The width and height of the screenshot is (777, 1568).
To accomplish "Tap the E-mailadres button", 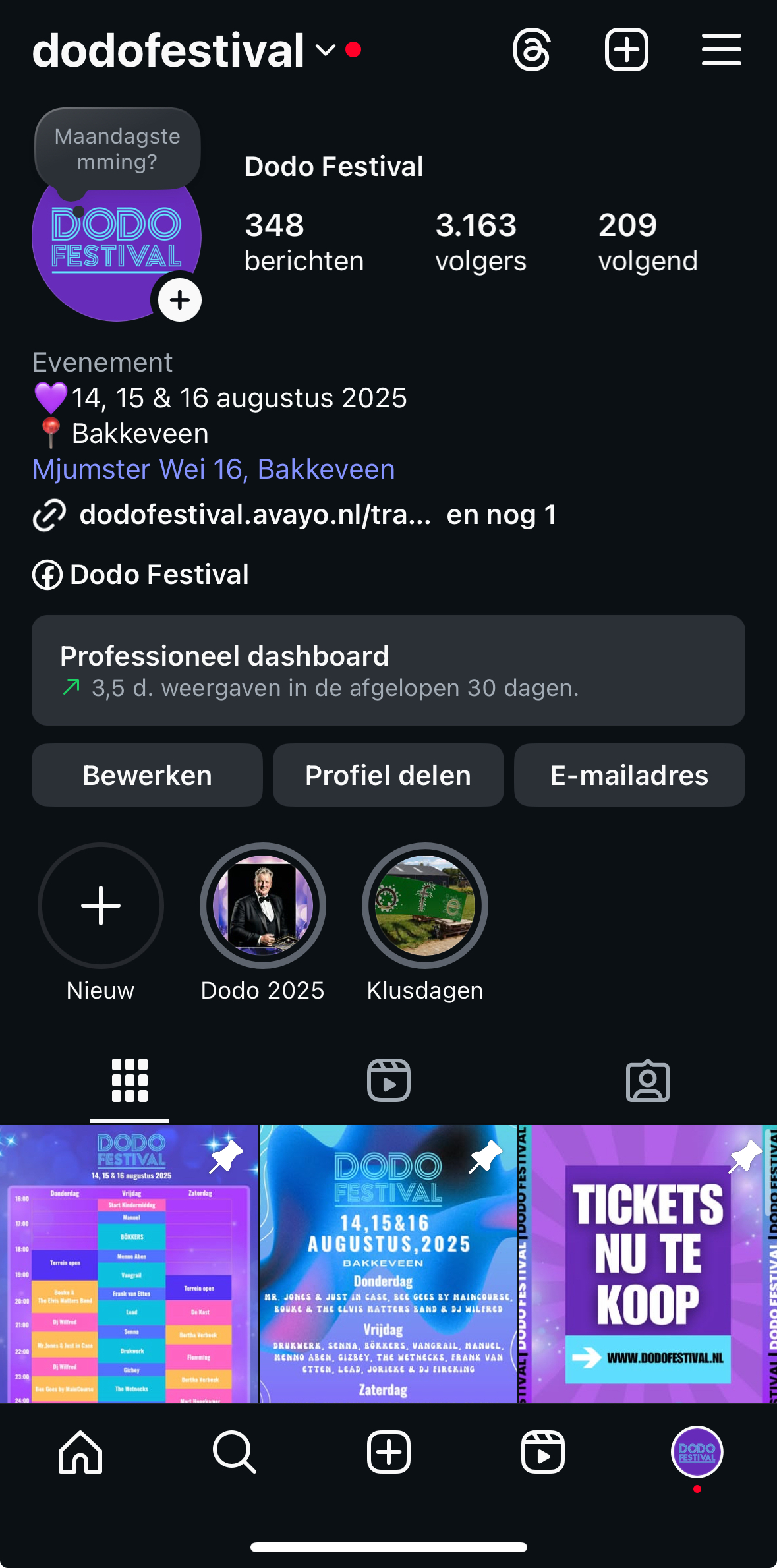I will click(x=629, y=775).
